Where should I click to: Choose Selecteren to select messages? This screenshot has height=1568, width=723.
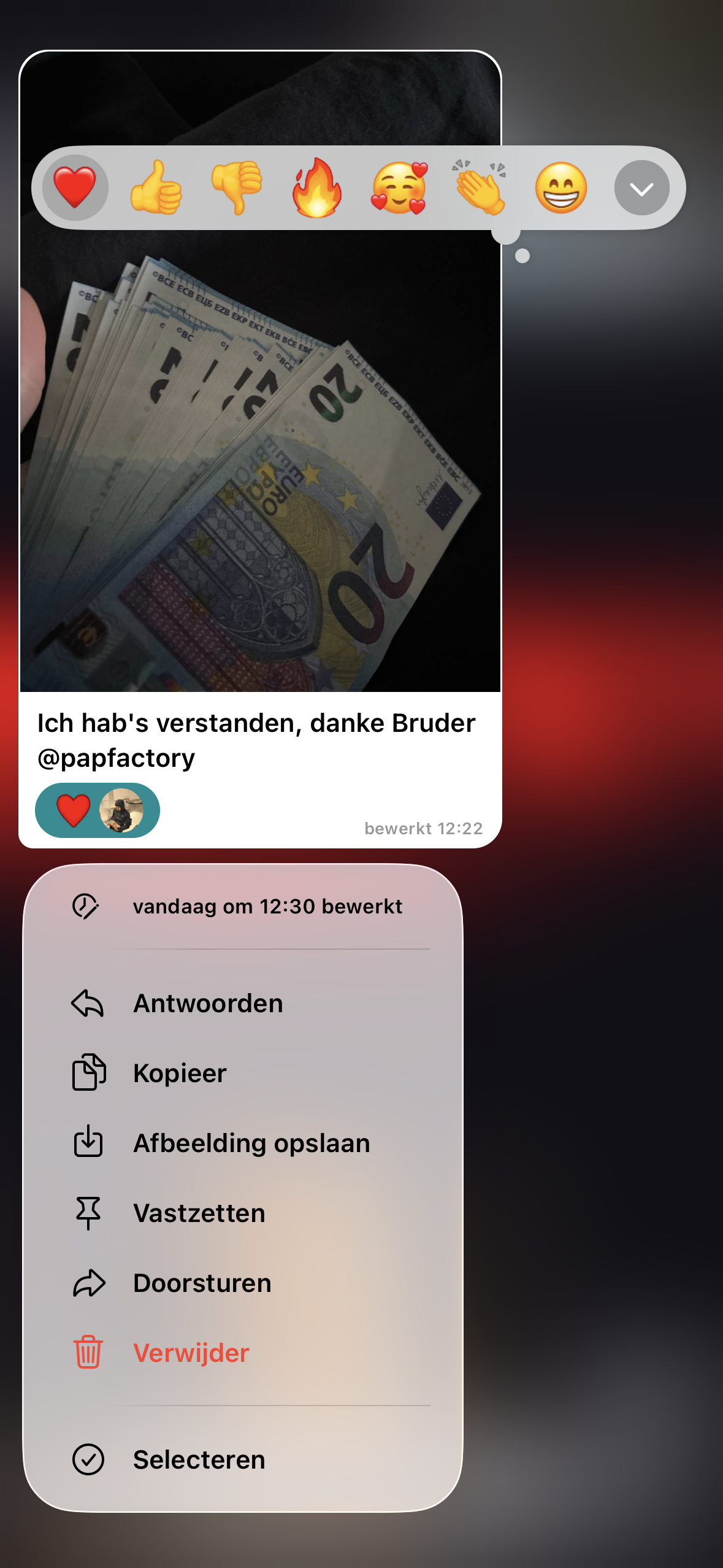coord(243,1460)
